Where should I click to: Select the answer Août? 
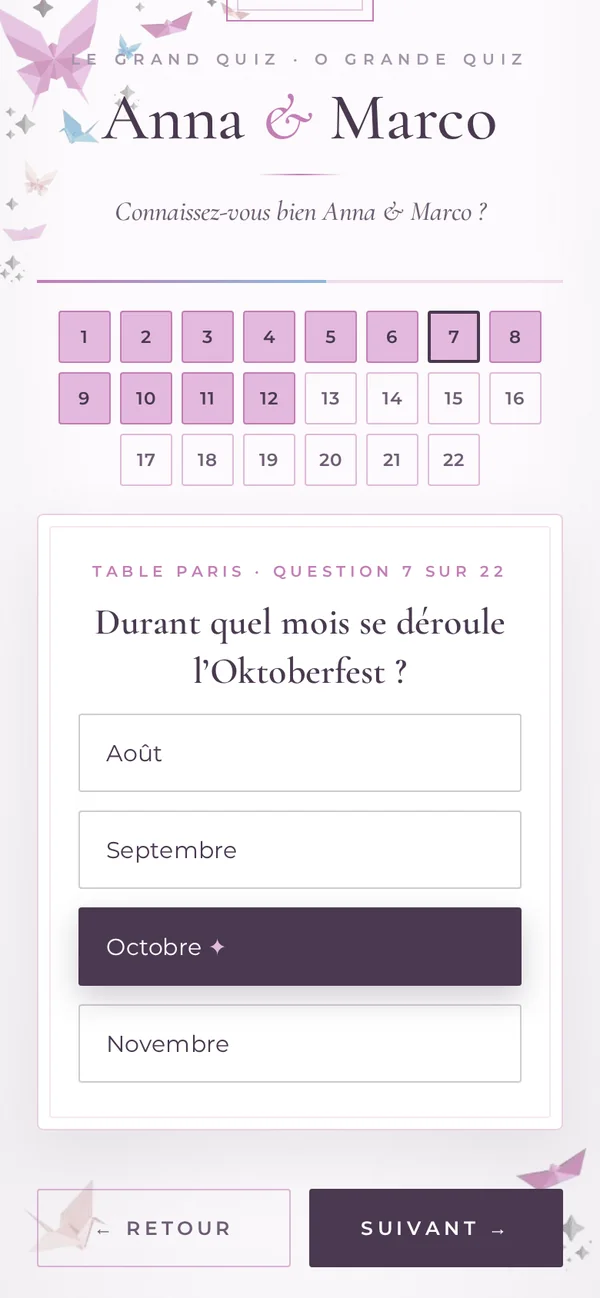[x=300, y=753]
